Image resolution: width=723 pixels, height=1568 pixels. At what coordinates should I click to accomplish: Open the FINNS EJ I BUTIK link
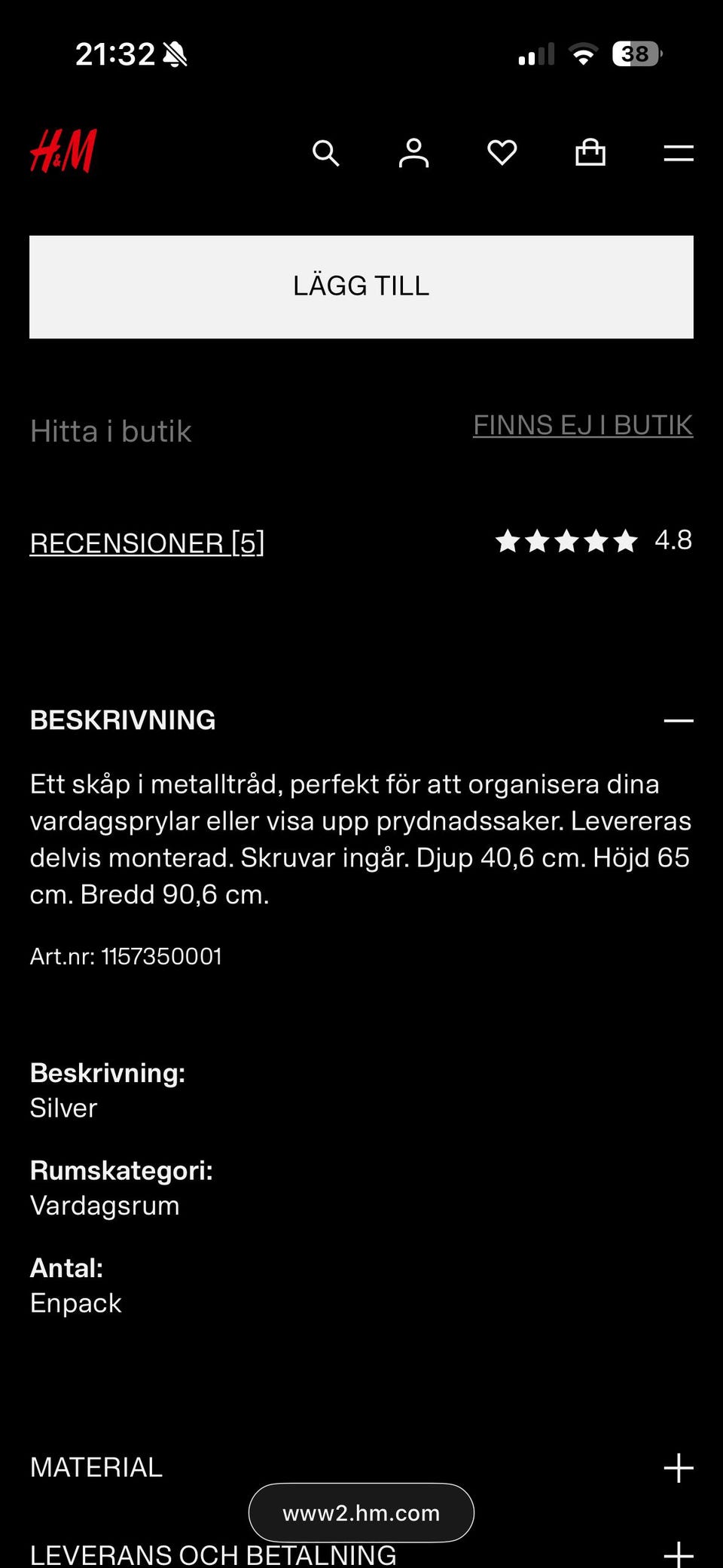[x=583, y=425]
